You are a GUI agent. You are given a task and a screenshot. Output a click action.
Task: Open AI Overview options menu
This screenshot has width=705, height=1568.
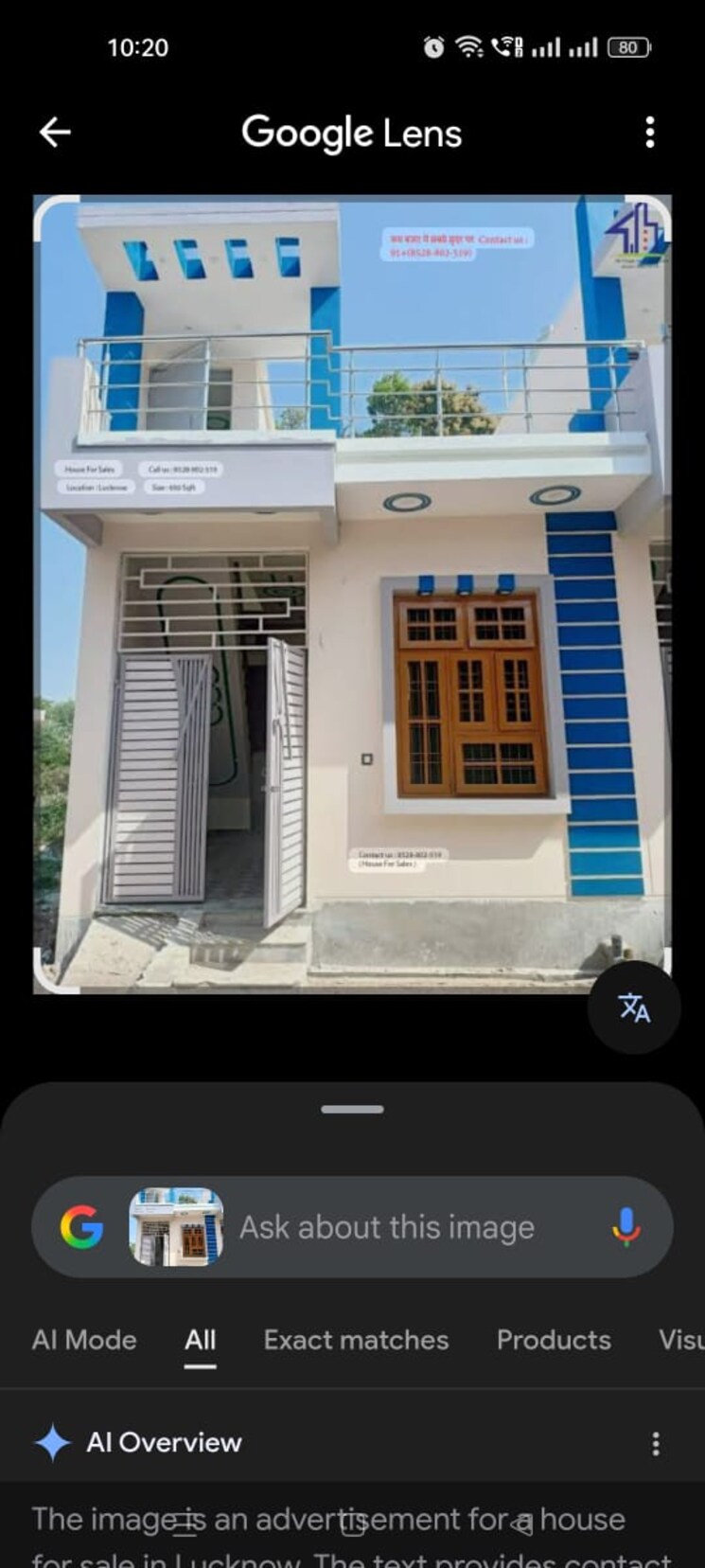coord(655,1443)
